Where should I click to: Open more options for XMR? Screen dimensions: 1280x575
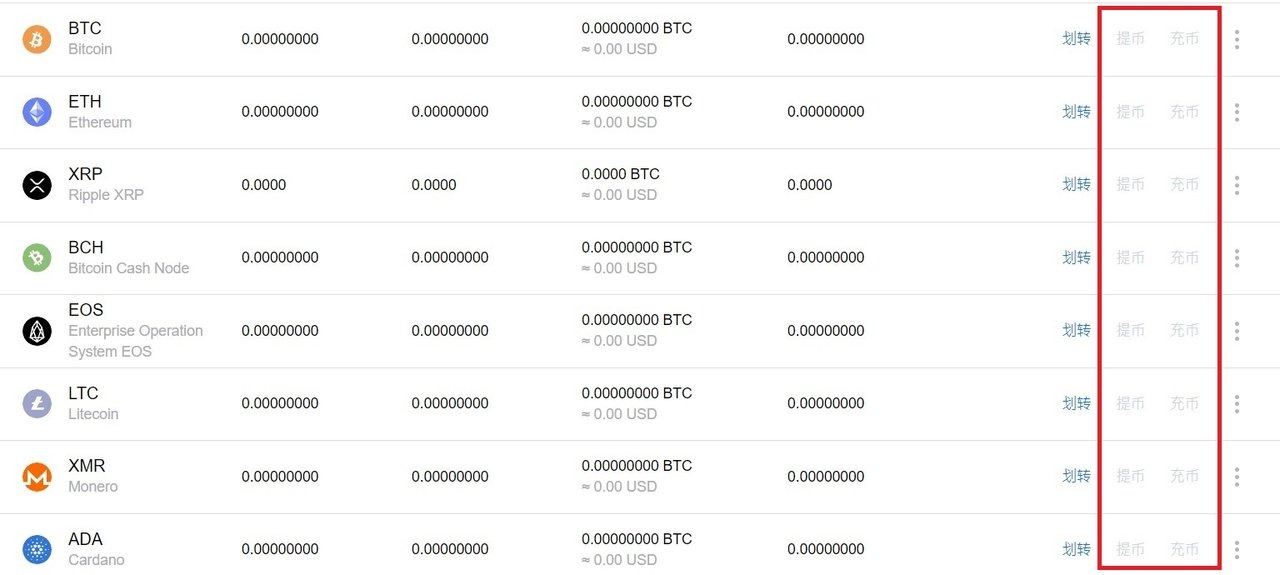tap(1237, 476)
